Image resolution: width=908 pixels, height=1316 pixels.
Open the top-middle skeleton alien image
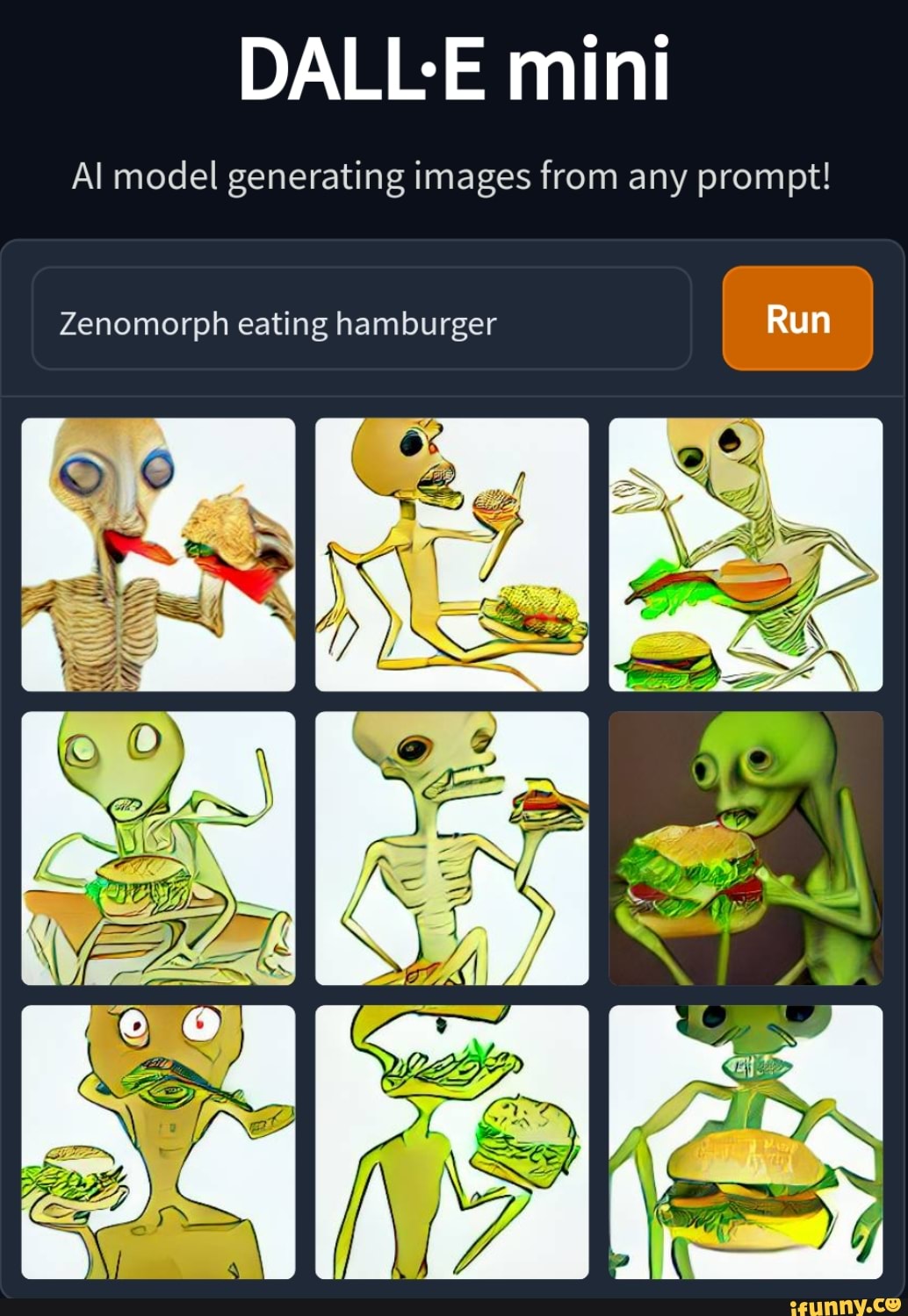point(451,551)
